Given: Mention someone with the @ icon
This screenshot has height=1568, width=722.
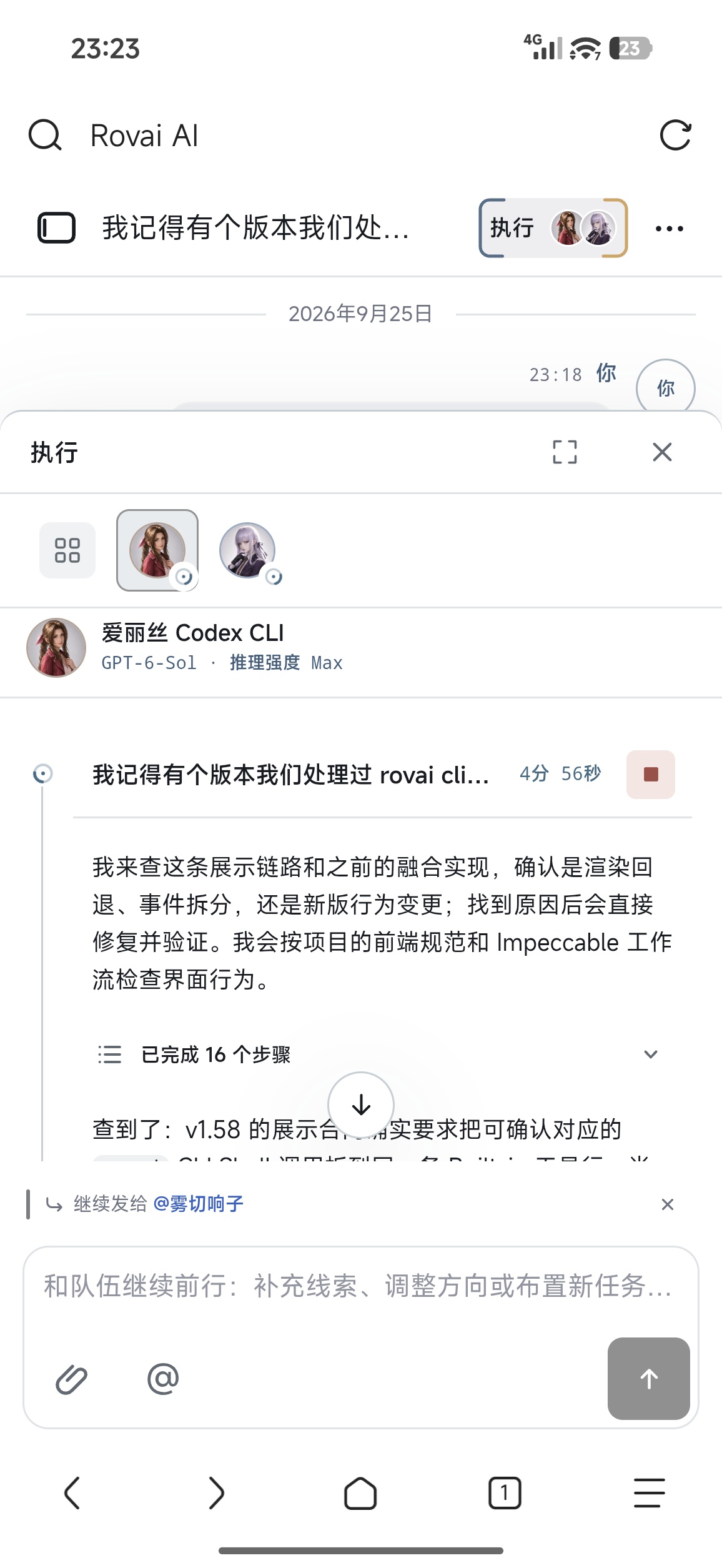Looking at the screenshot, I should pos(163,1379).
